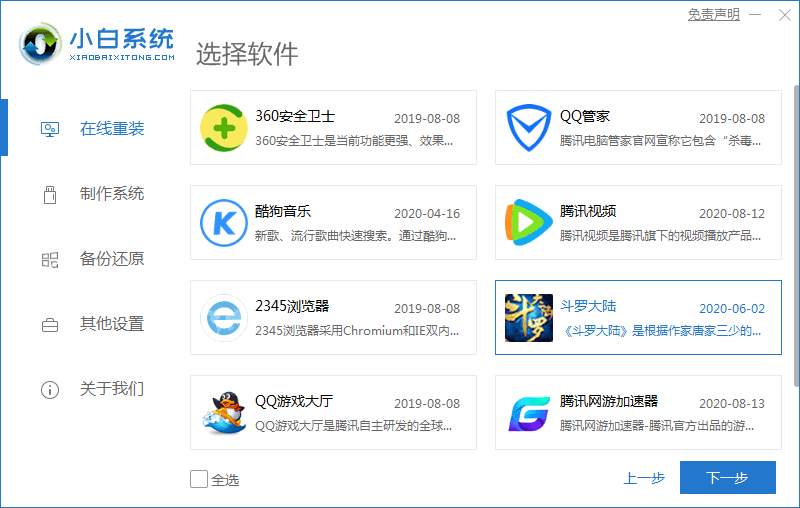This screenshot has width=800, height=508.
Task: Go to 制作系统 section
Action: (111, 194)
